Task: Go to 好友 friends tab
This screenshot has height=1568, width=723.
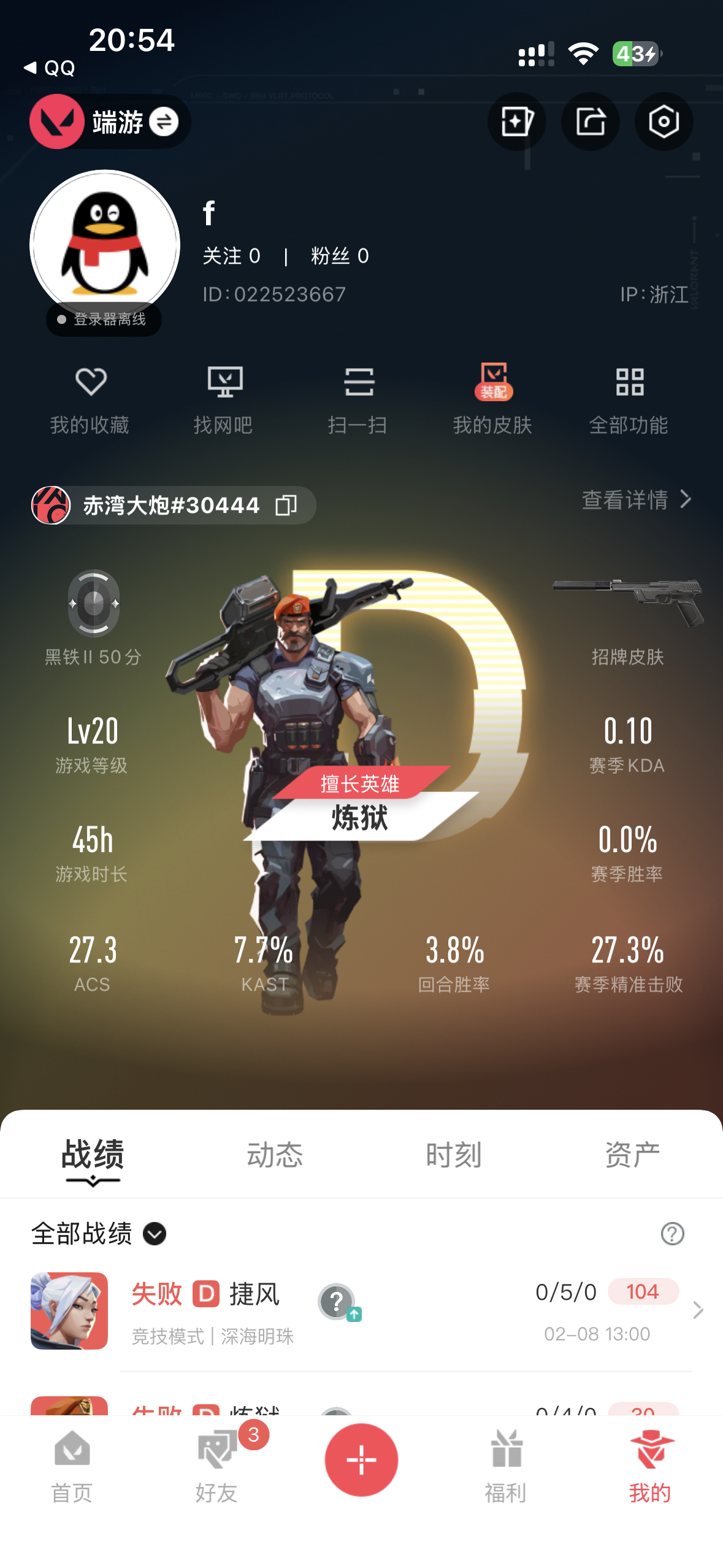Action: 217,1466
